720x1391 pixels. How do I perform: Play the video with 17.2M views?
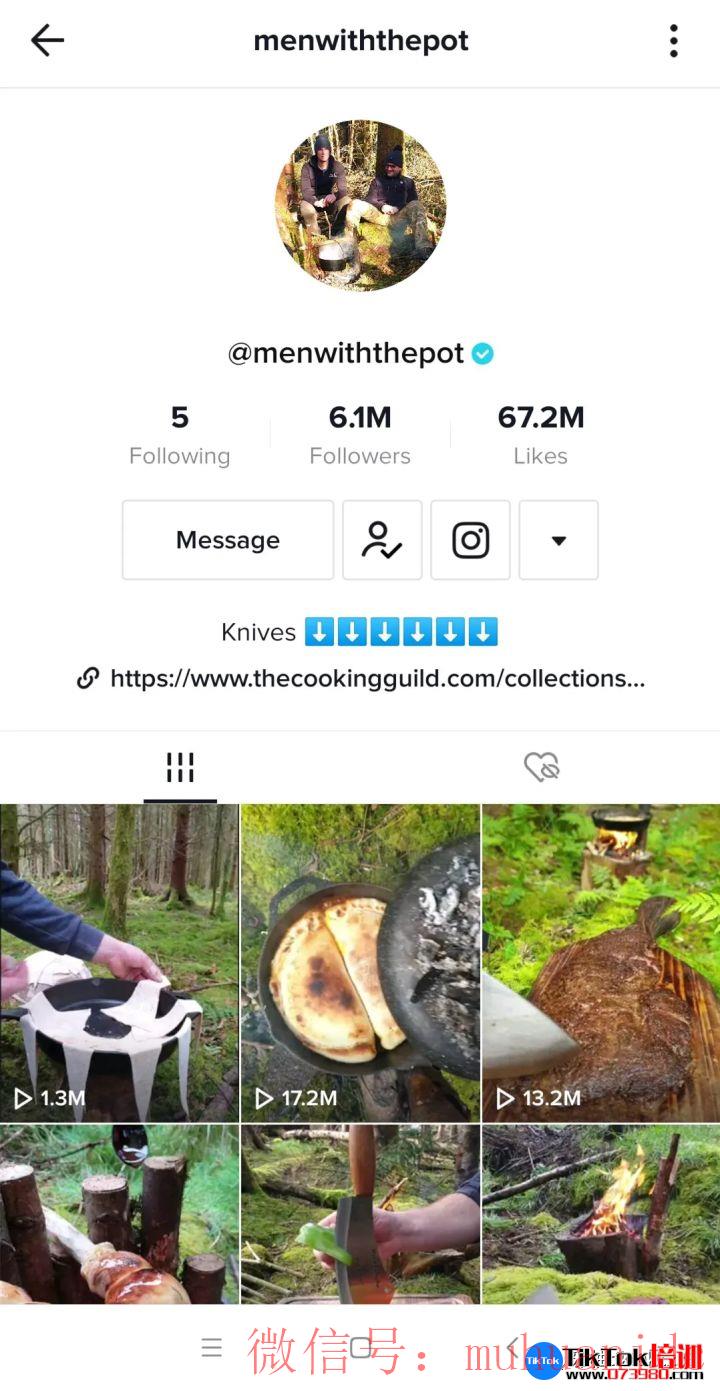[x=360, y=962]
